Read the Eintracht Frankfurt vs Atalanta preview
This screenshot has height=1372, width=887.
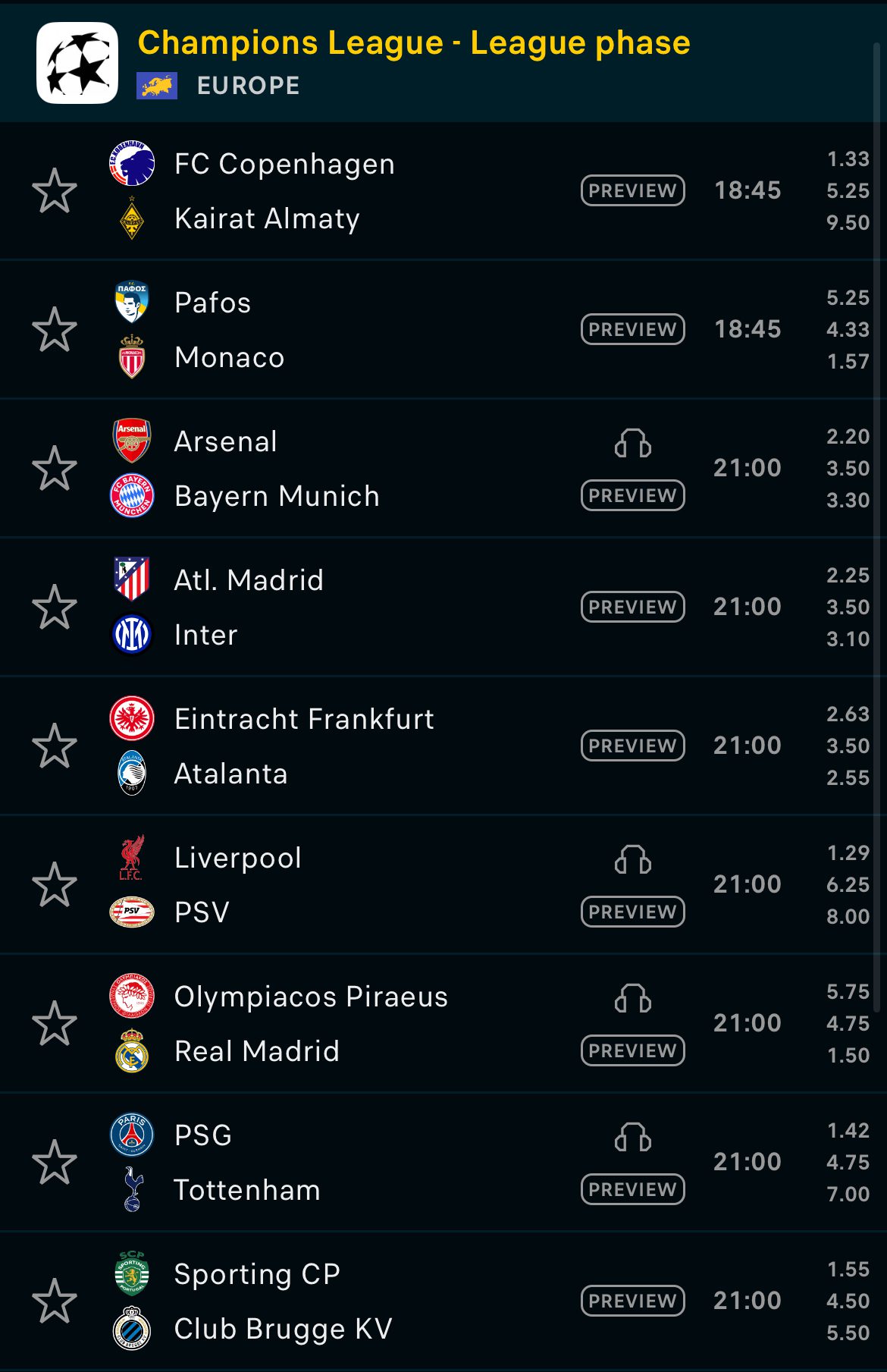[x=632, y=746]
